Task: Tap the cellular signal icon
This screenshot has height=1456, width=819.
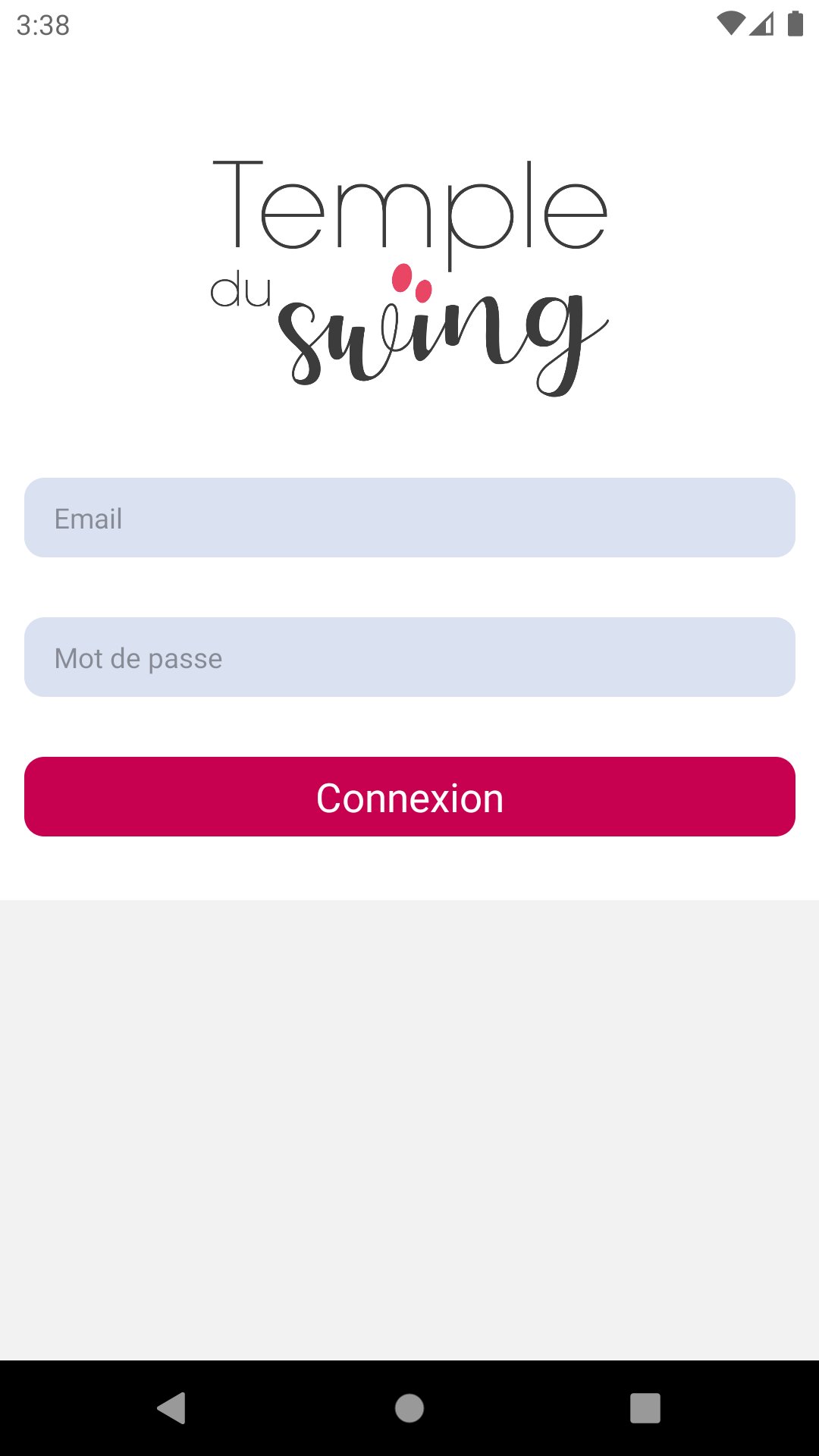Action: (x=761, y=23)
